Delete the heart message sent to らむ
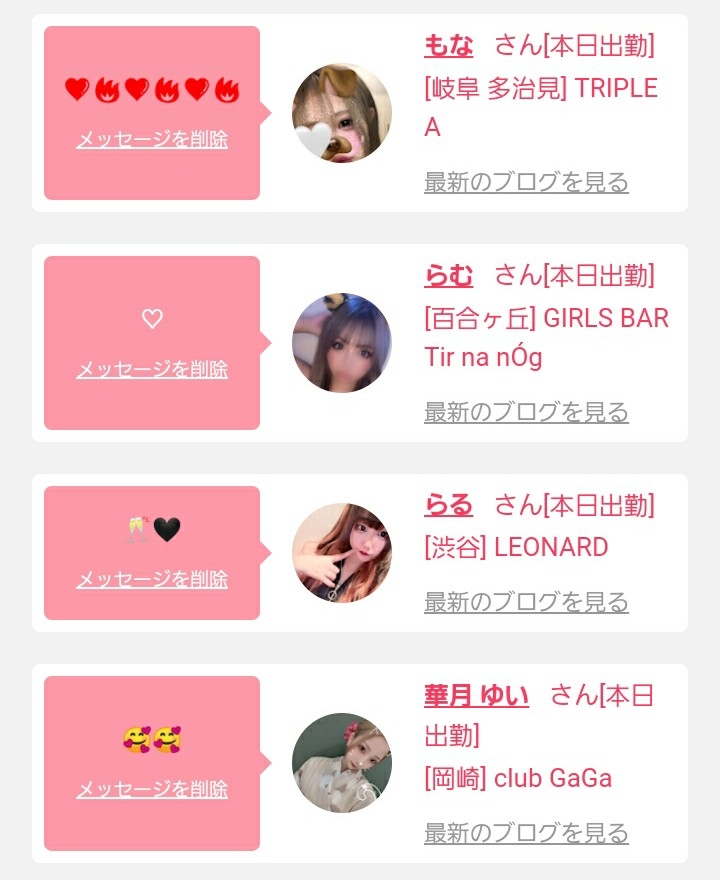This screenshot has height=880, width=720. tap(152, 370)
